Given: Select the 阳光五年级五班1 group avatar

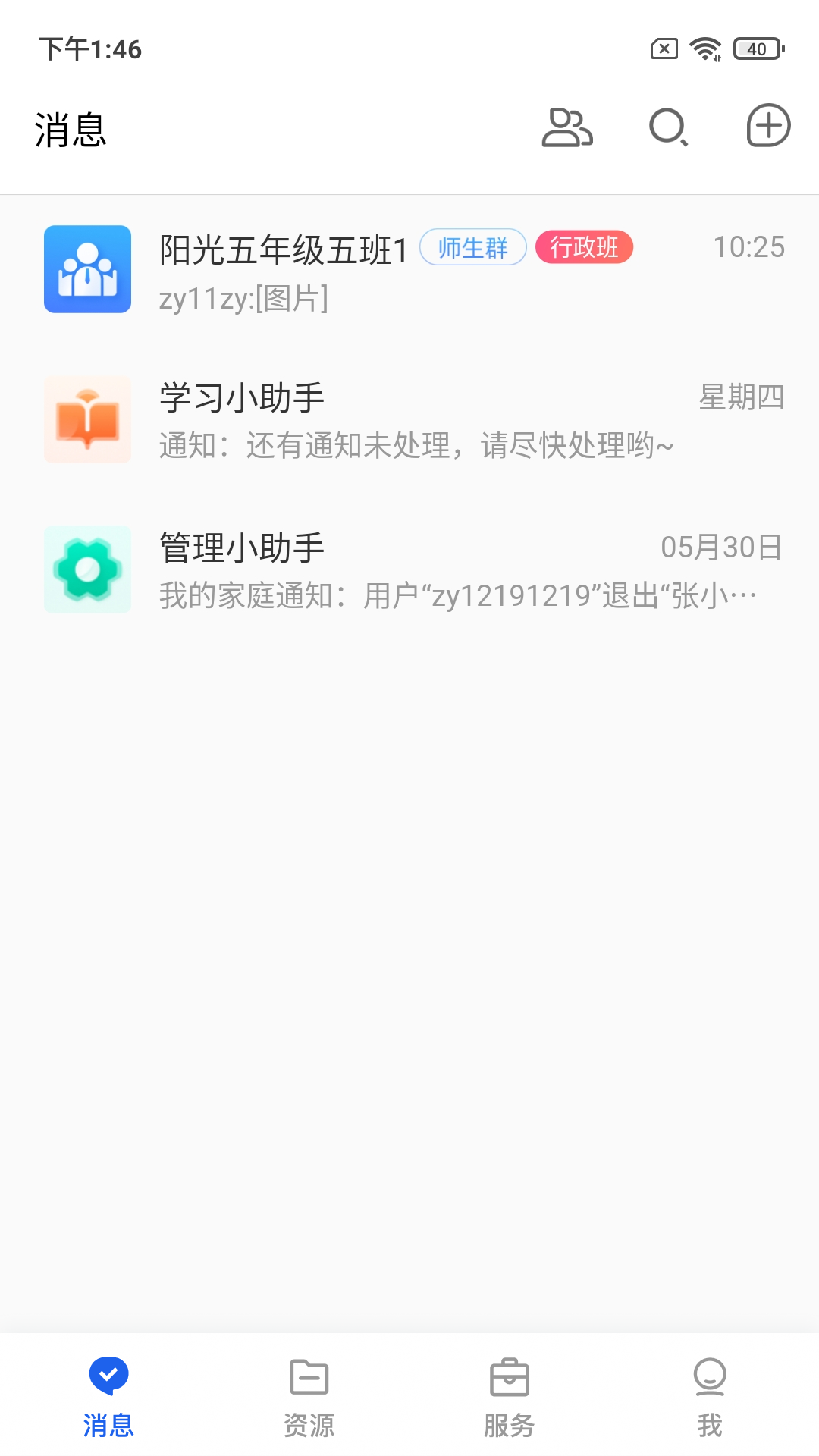Looking at the screenshot, I should 87,269.
